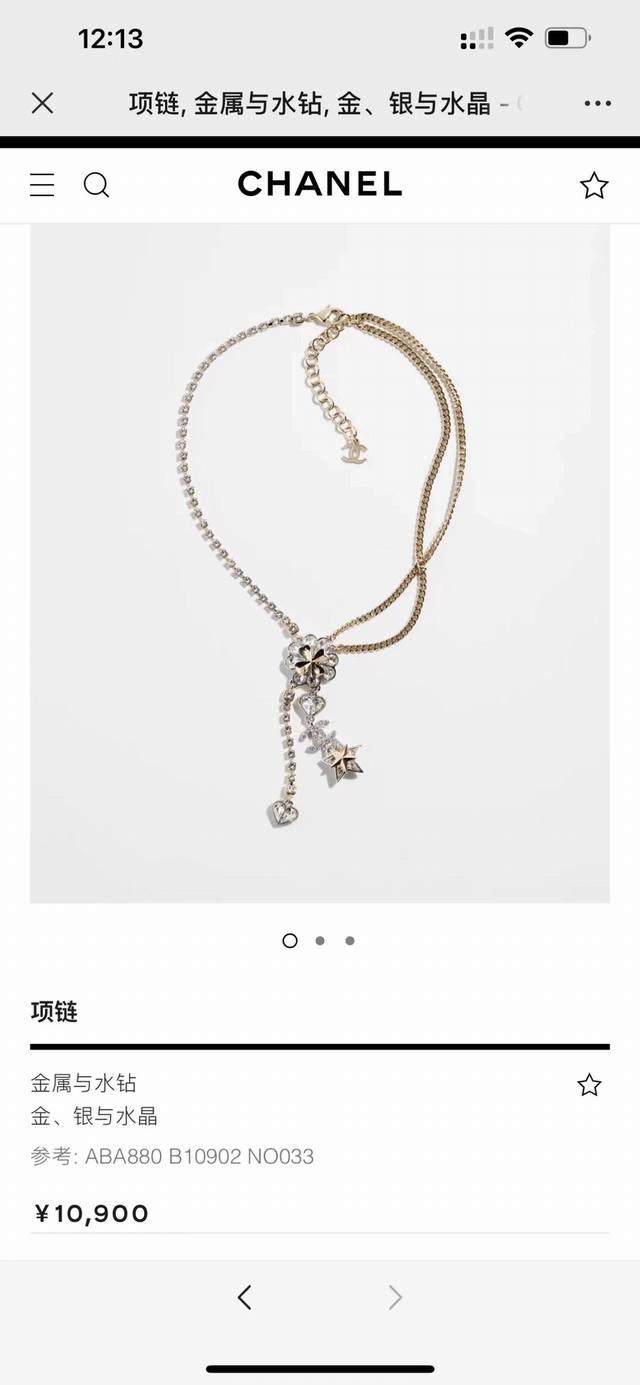
Task: Open the necklace product photo
Action: pyautogui.click(x=320, y=563)
